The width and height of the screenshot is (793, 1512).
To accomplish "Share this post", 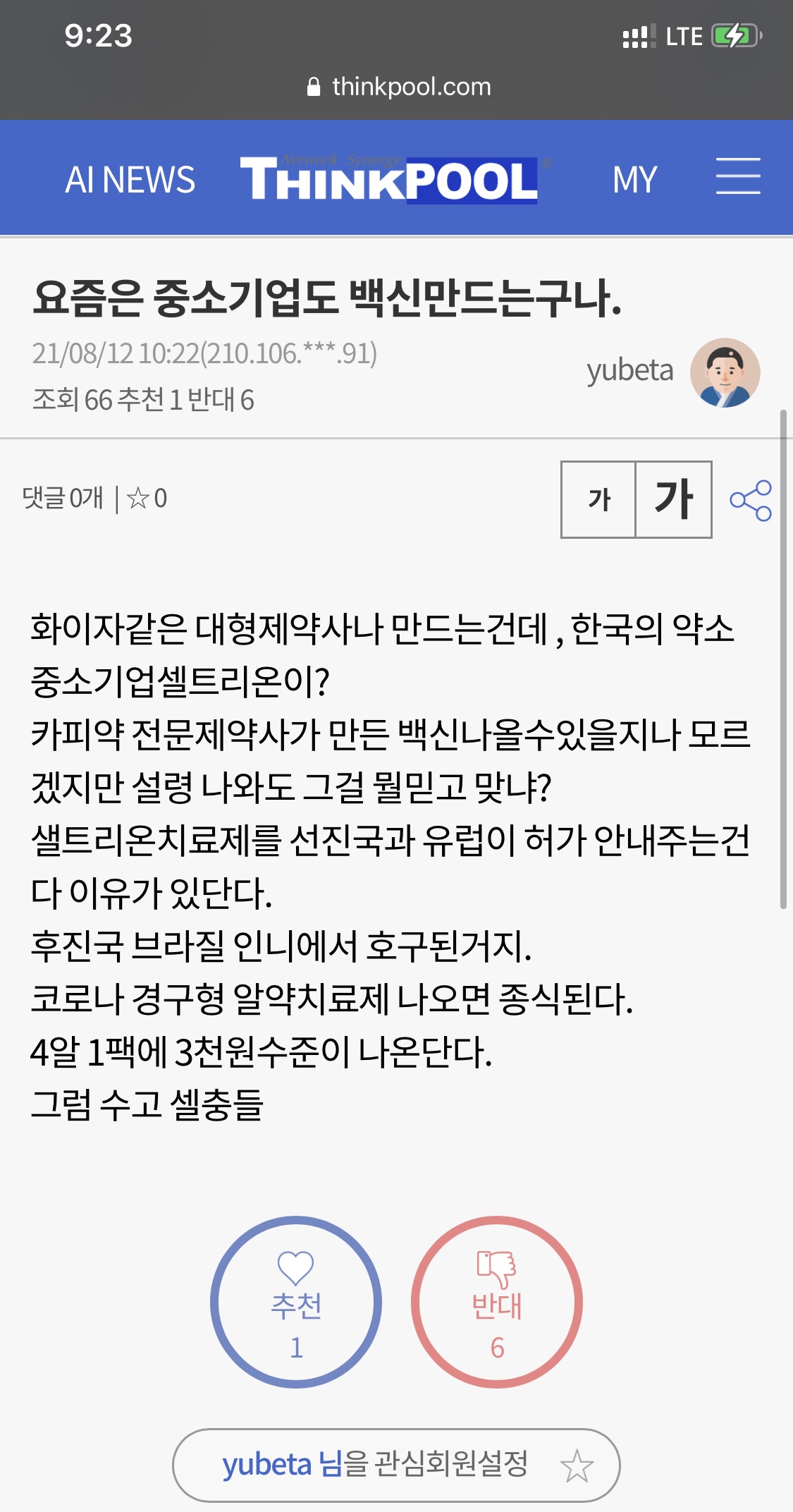I will [751, 500].
